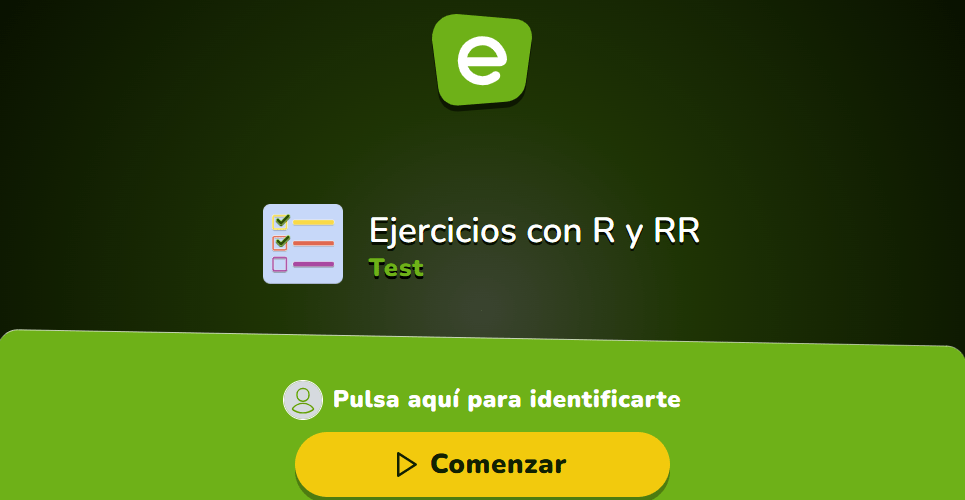
Task: Start the test with Comenzar
Action: [482, 464]
